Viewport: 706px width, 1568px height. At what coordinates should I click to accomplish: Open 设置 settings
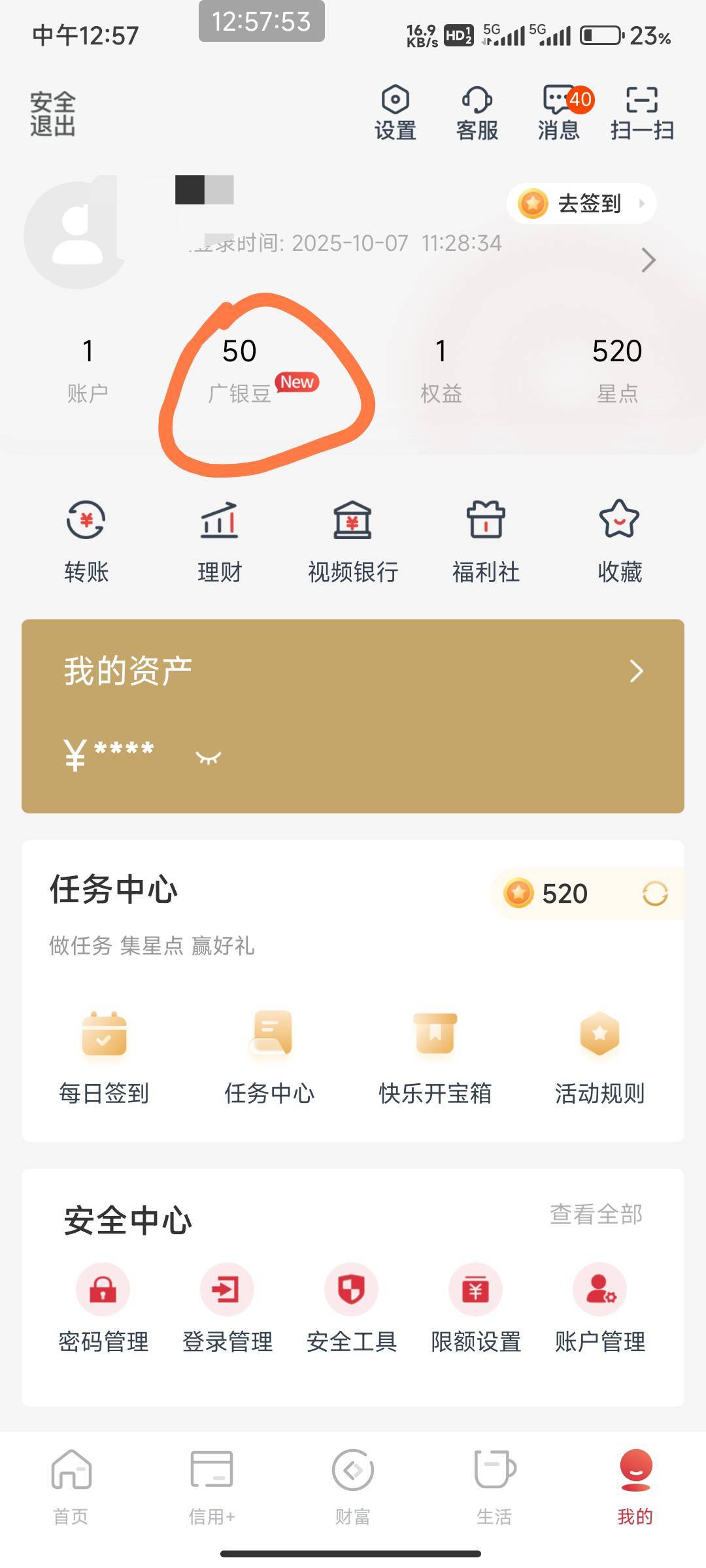(395, 113)
